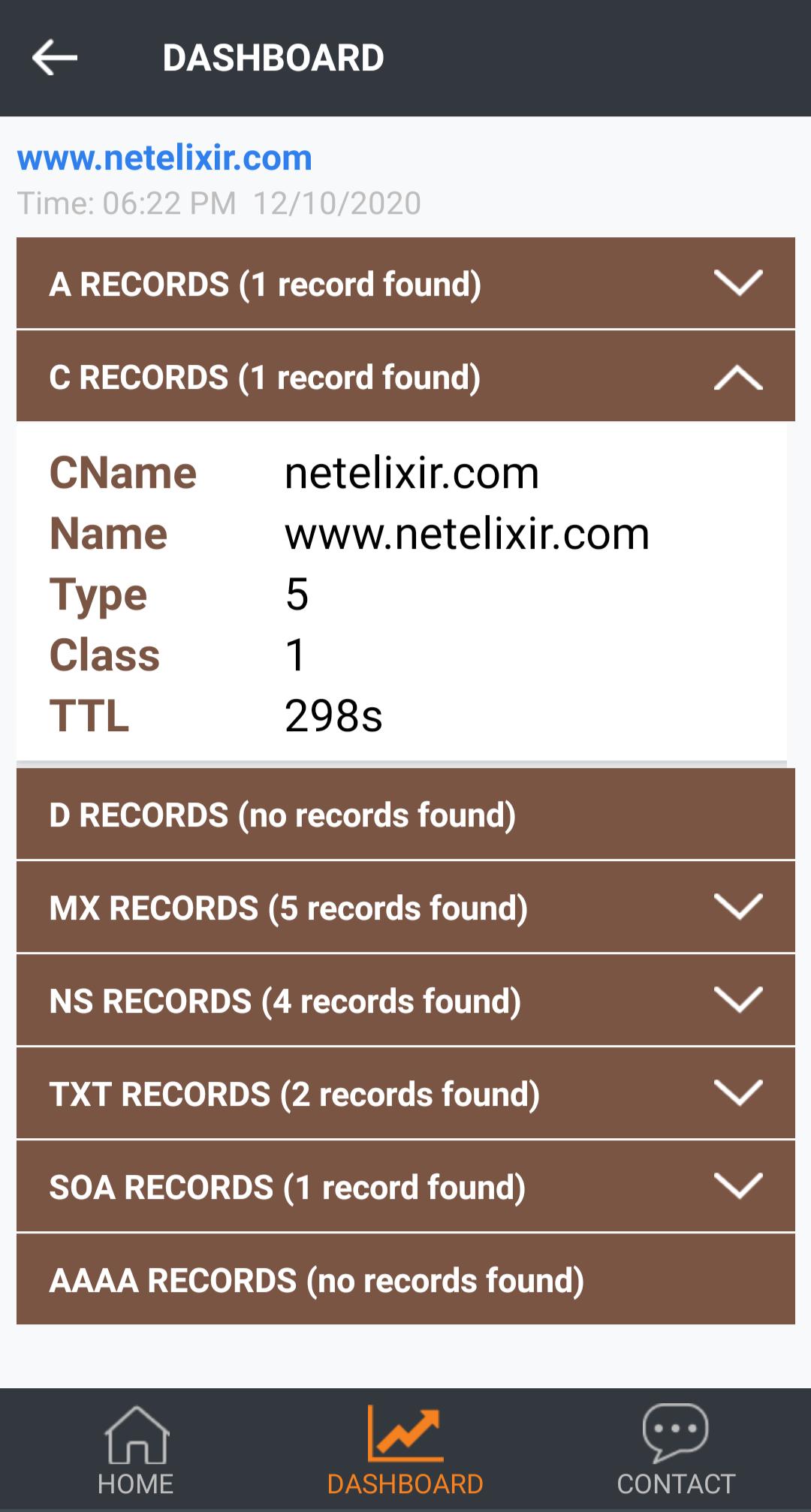The image size is (811, 1512).
Task: Click the TTL value 298s
Action: point(333,718)
